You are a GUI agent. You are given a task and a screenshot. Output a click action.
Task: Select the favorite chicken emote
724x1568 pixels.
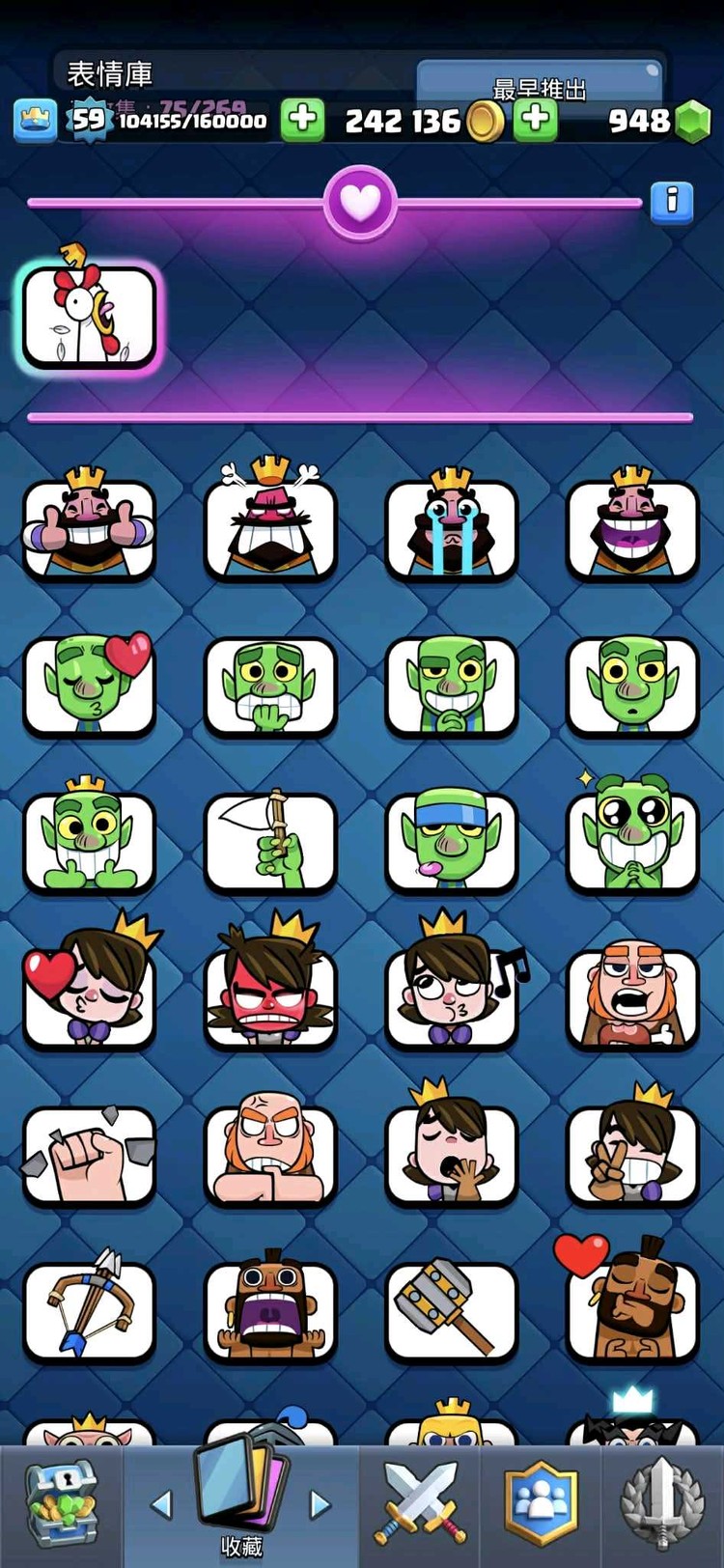click(x=89, y=317)
